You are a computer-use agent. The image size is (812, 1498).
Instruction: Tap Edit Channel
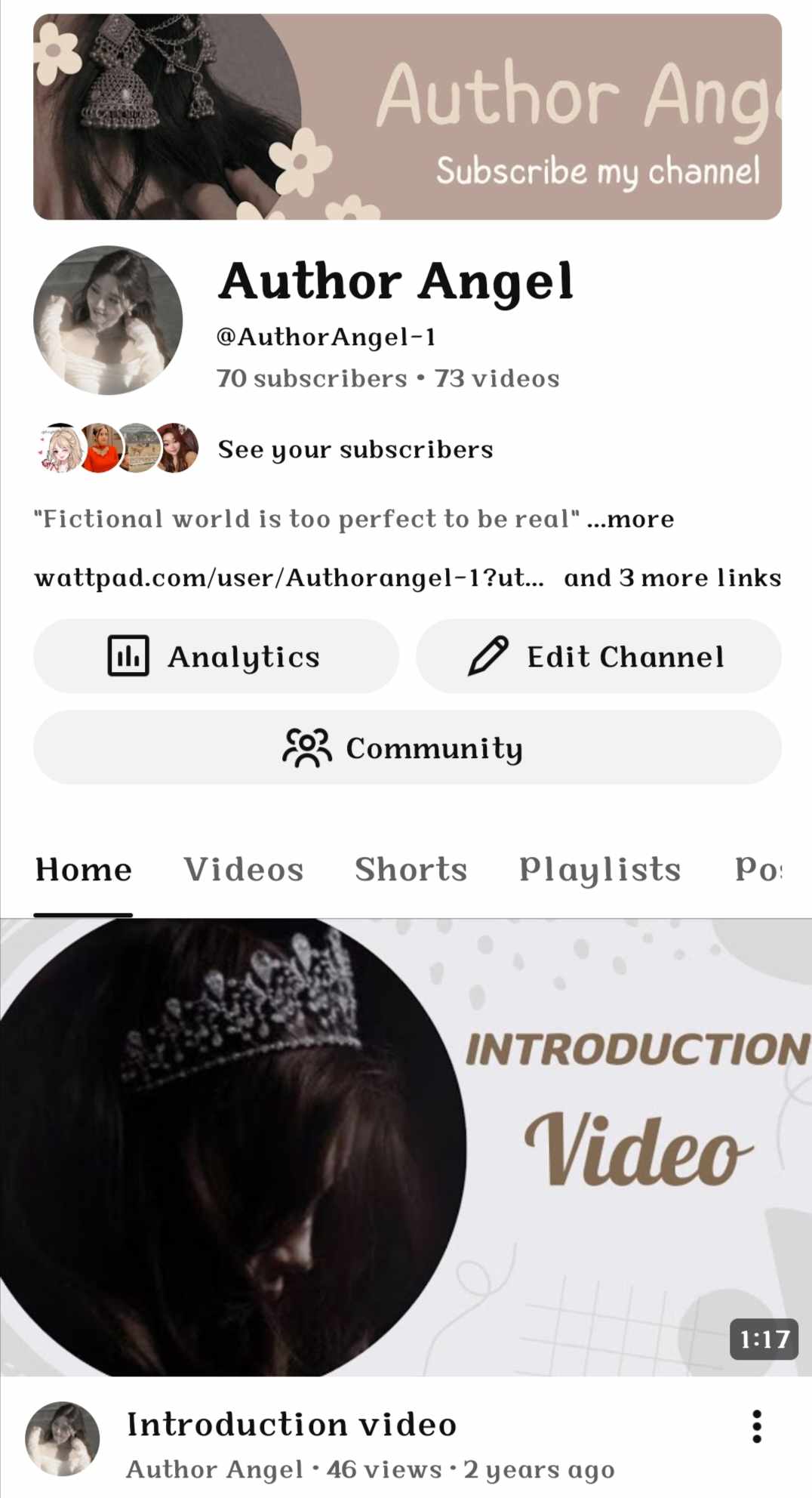(598, 656)
